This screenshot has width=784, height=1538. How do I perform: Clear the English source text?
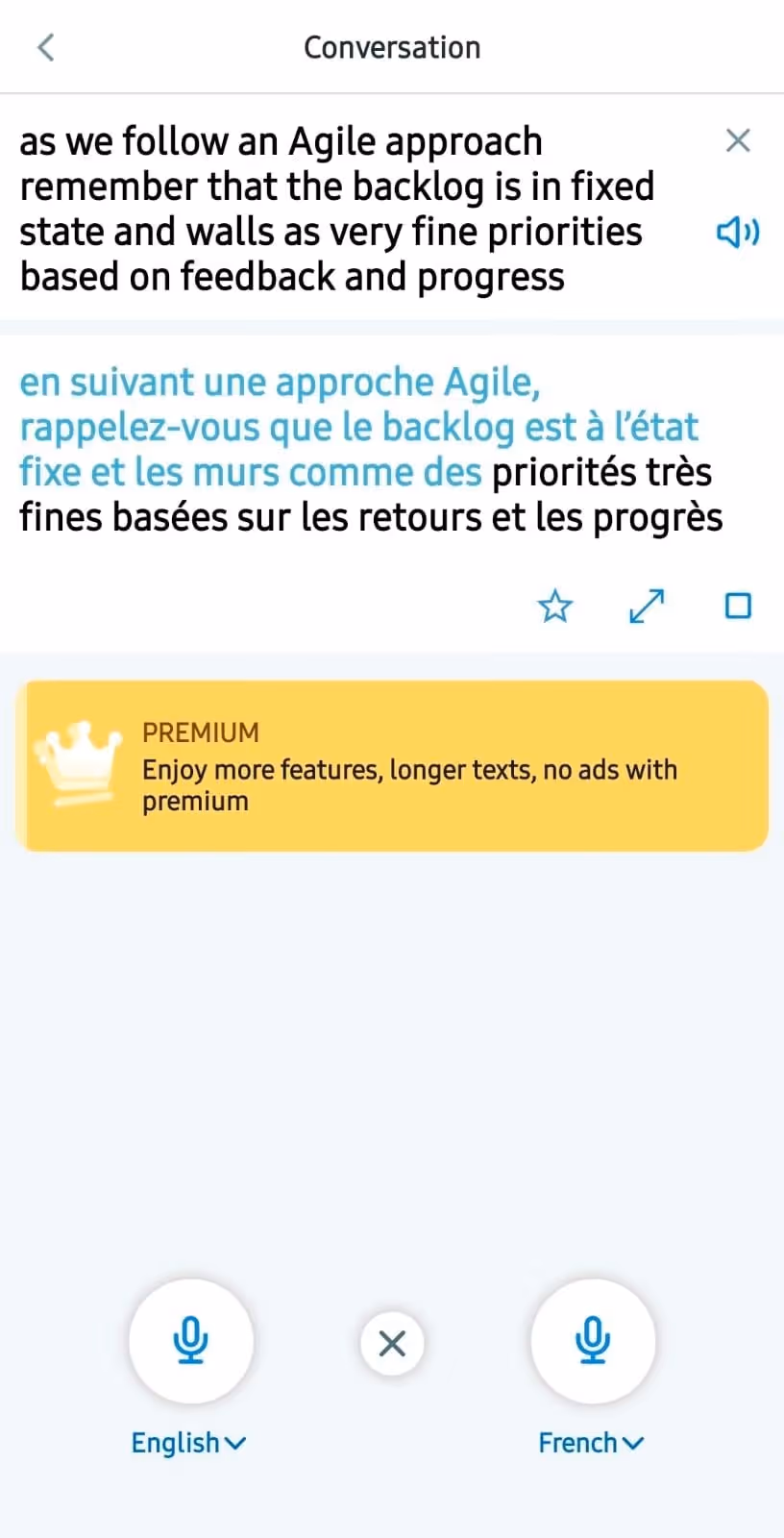pyautogui.click(x=737, y=140)
